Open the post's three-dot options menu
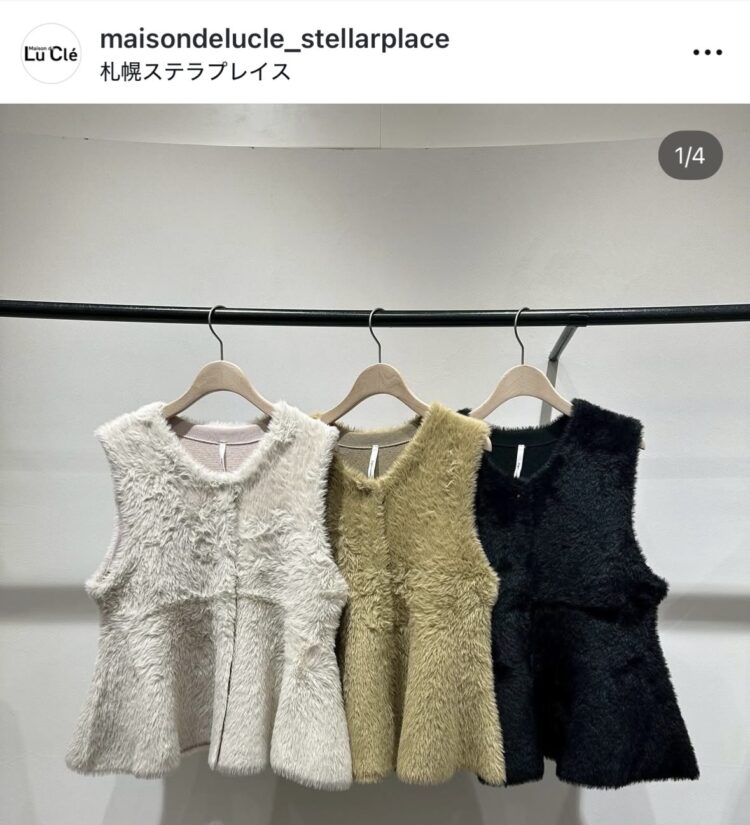Image resolution: width=750 pixels, height=825 pixels. pos(707,52)
